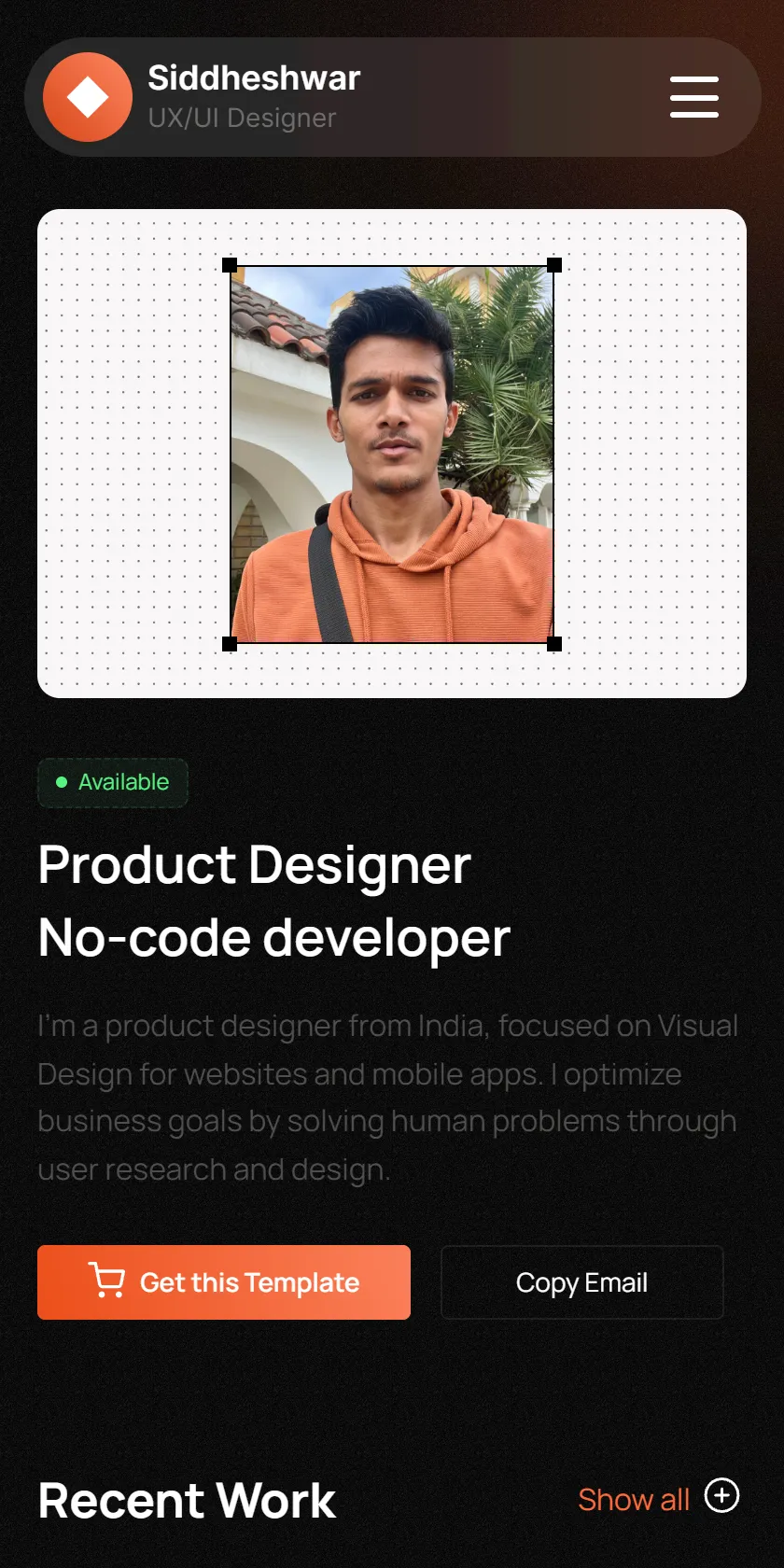
Task: Open the hamburger menu
Action: coord(694,97)
